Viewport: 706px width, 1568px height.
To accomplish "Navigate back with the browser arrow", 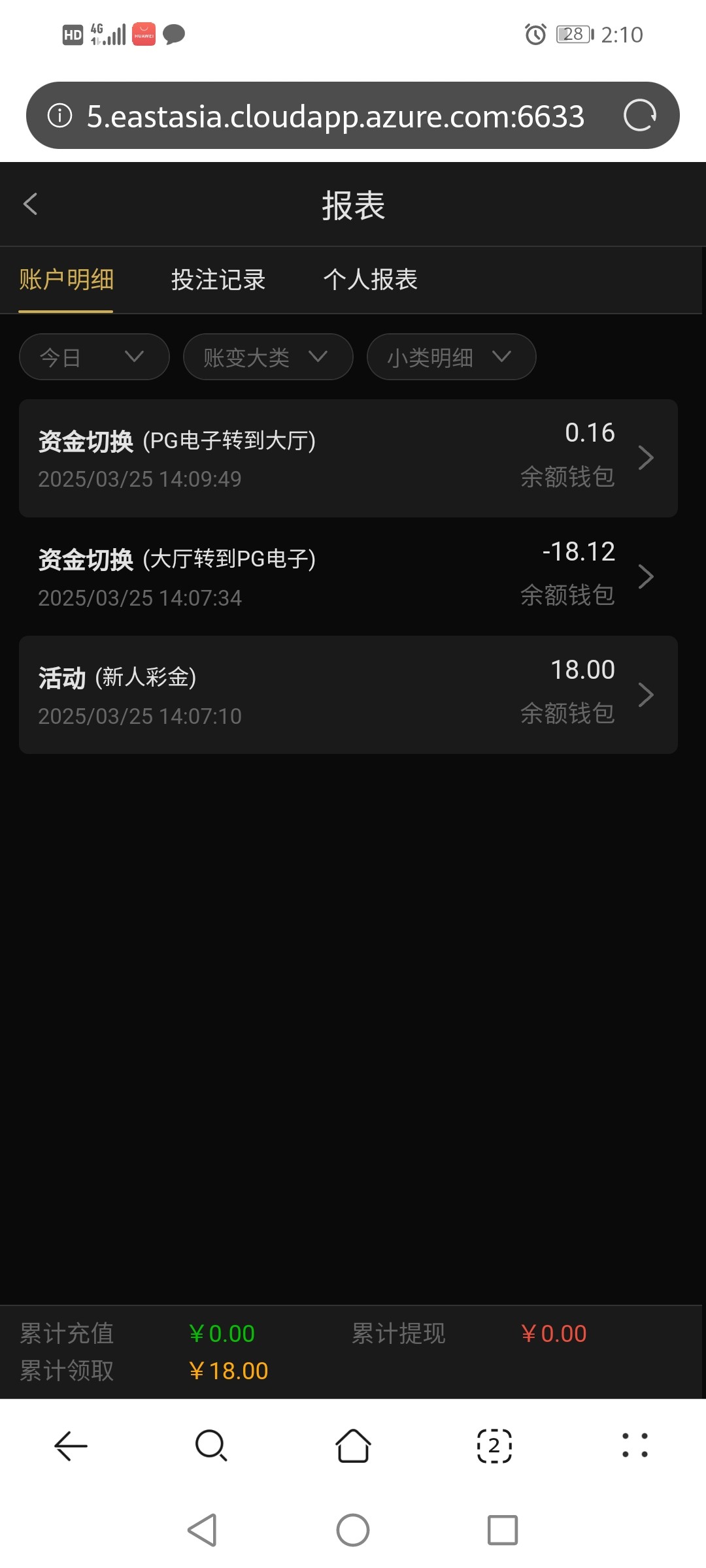I will click(71, 1445).
